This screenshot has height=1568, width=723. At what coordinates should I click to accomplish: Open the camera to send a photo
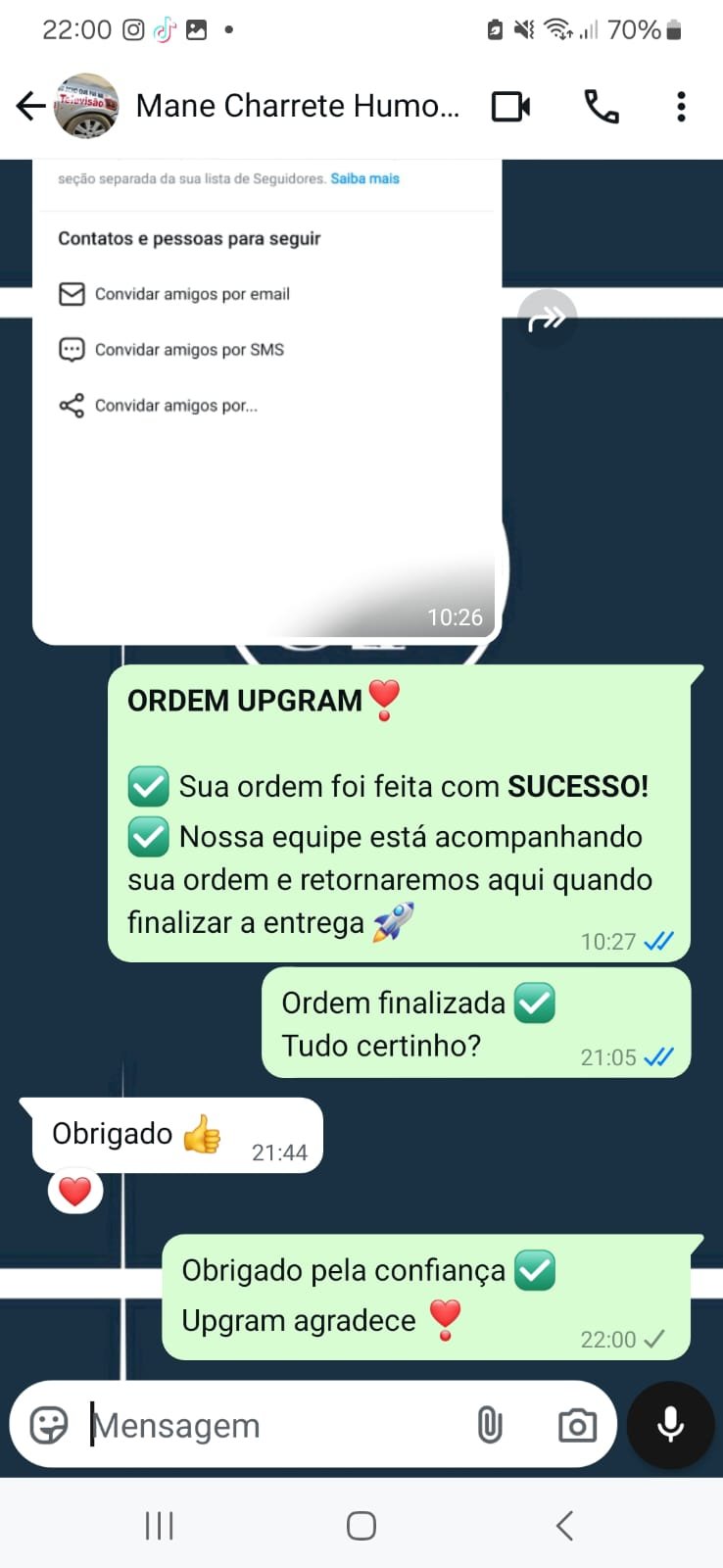577,1425
